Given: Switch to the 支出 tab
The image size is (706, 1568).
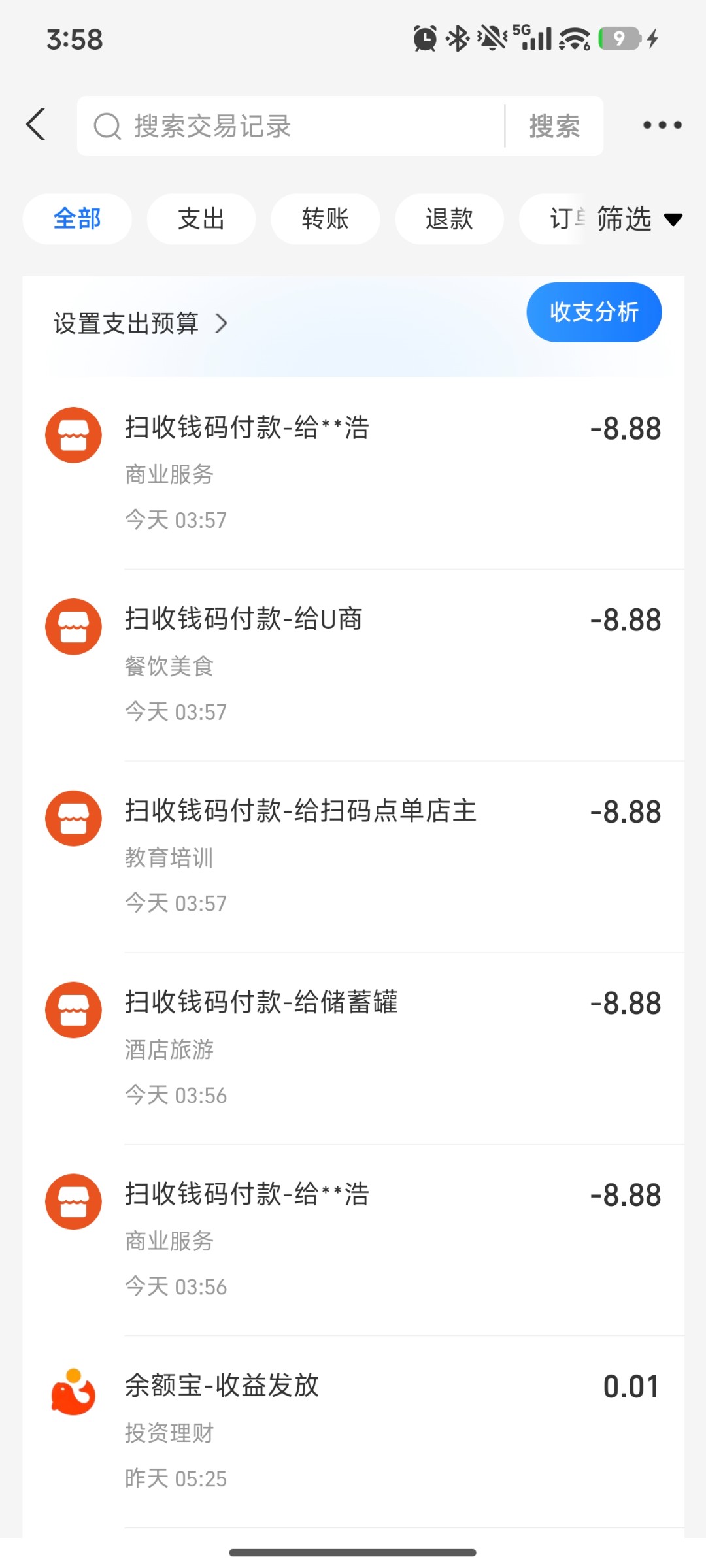Looking at the screenshot, I should 201,219.
